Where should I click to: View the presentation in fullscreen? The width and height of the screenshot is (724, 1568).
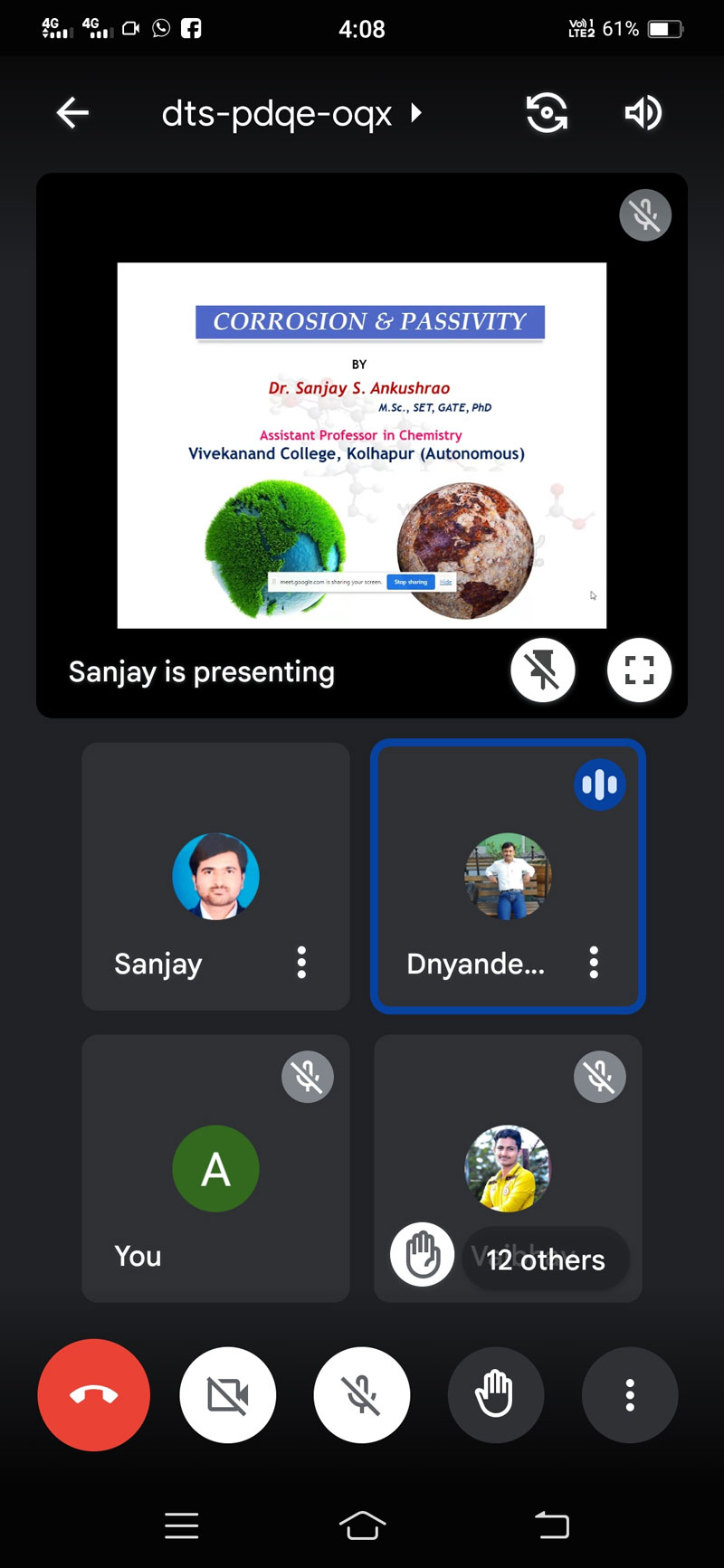[639, 670]
